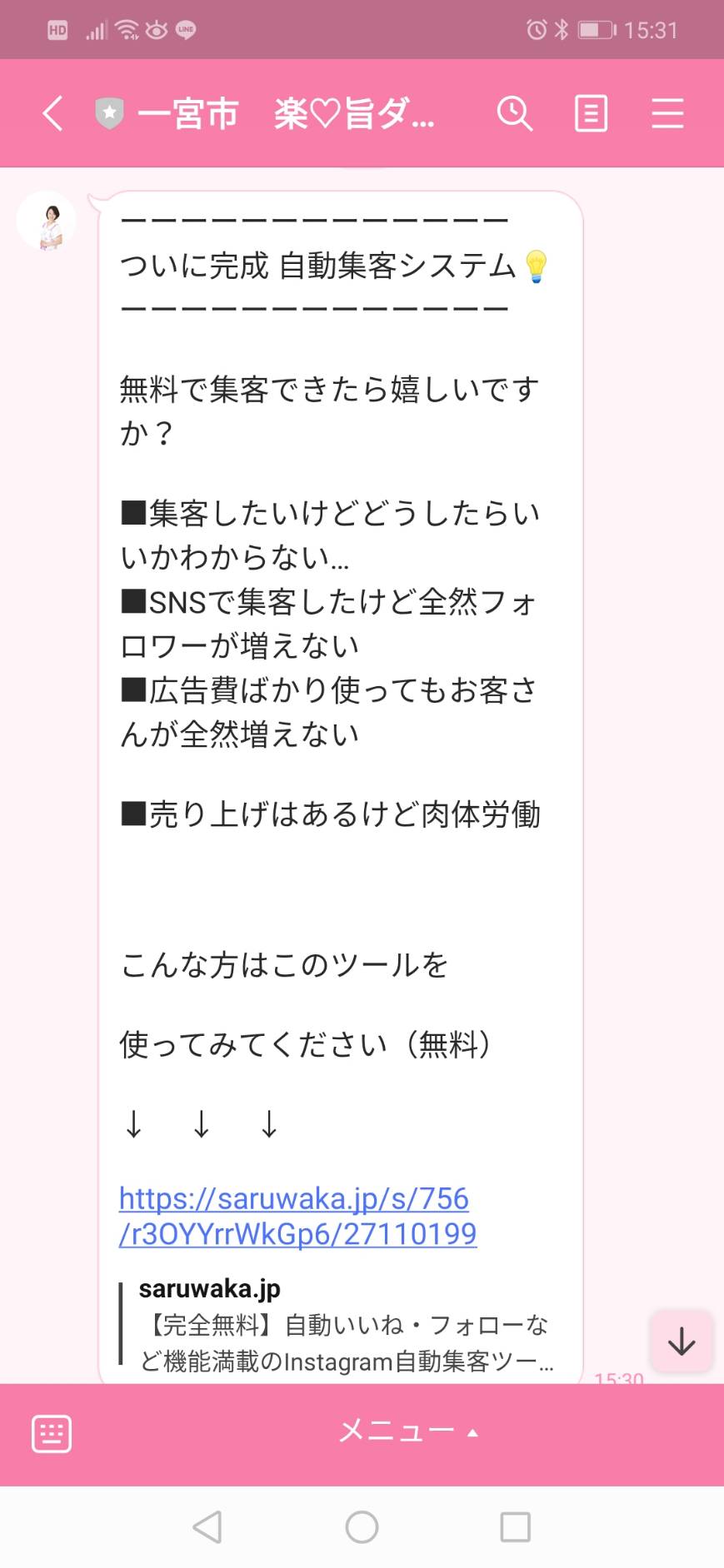Open the saruwaka.jp URL link

click(297, 1216)
